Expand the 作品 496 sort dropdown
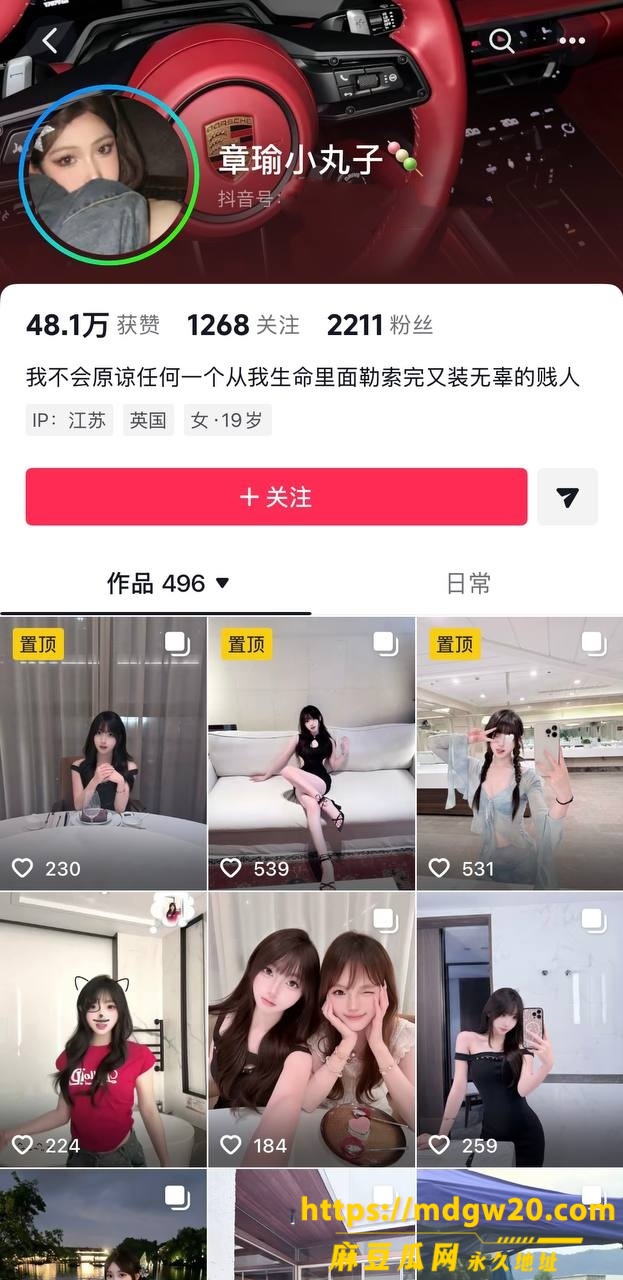Viewport: 623px width, 1280px height. coord(168,583)
